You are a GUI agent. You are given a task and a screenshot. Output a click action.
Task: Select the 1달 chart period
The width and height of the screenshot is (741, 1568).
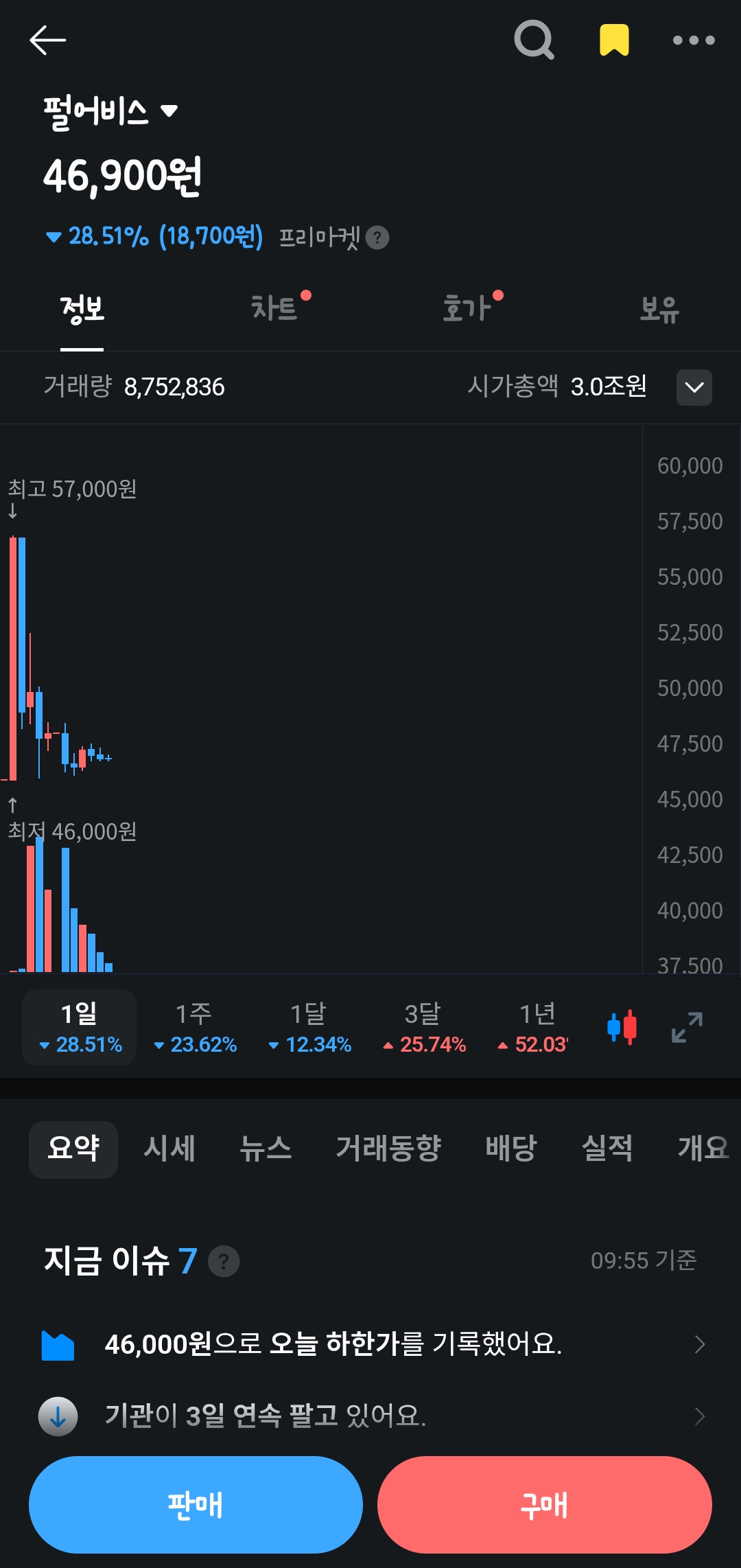[x=309, y=1027]
